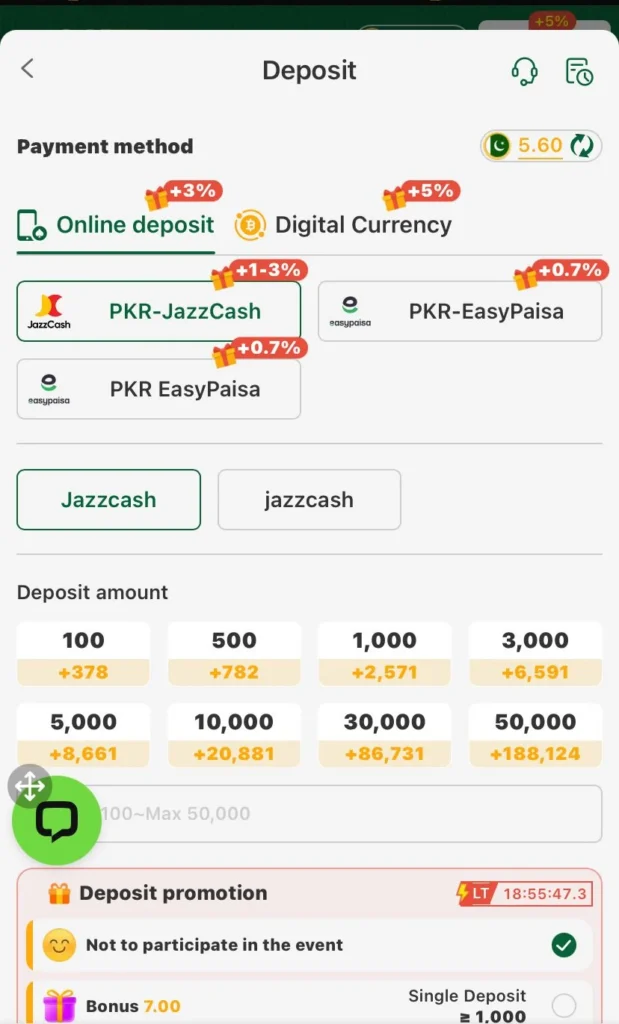Open deposit history icon

[579, 71]
